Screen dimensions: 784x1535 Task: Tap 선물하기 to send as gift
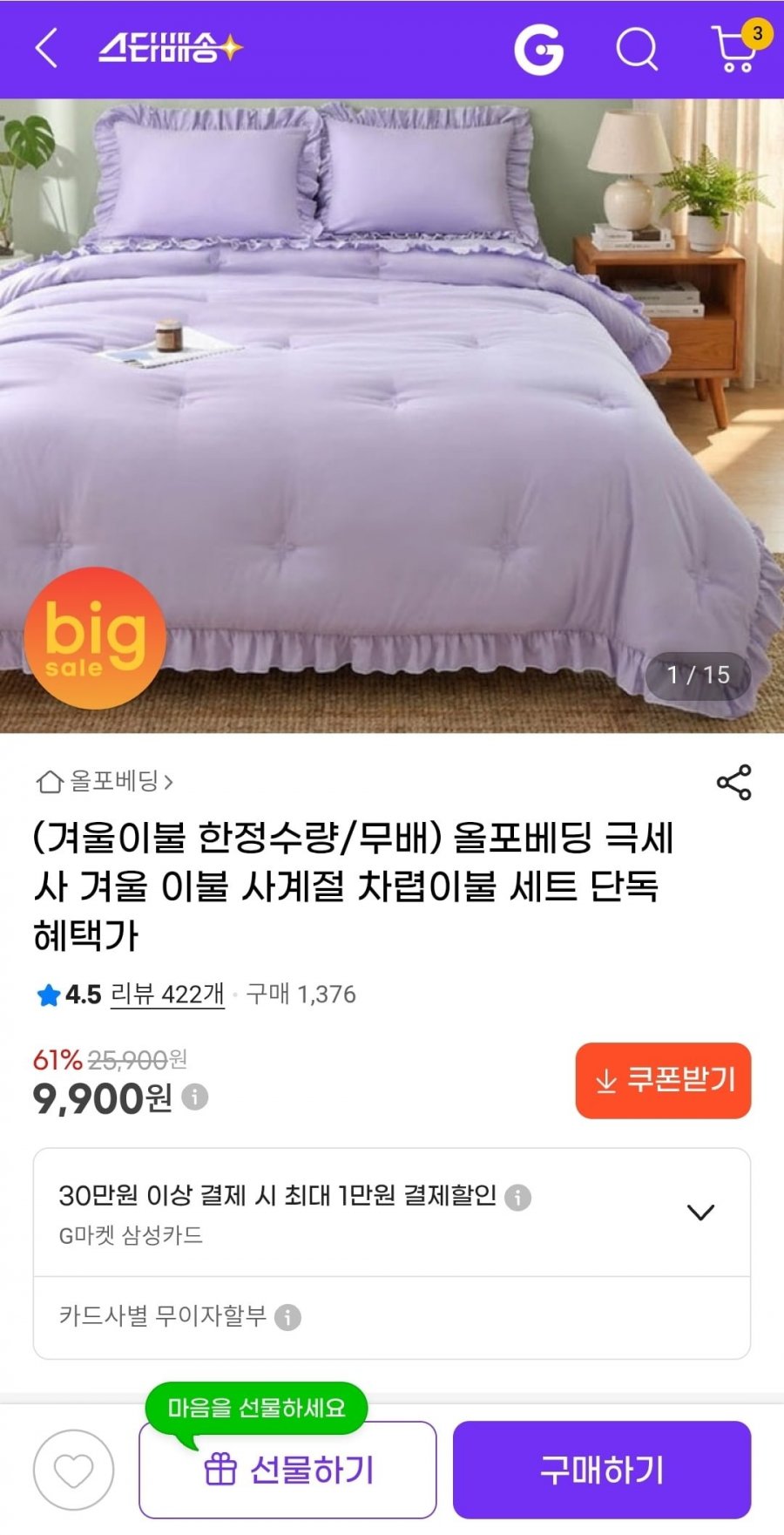point(287,1470)
